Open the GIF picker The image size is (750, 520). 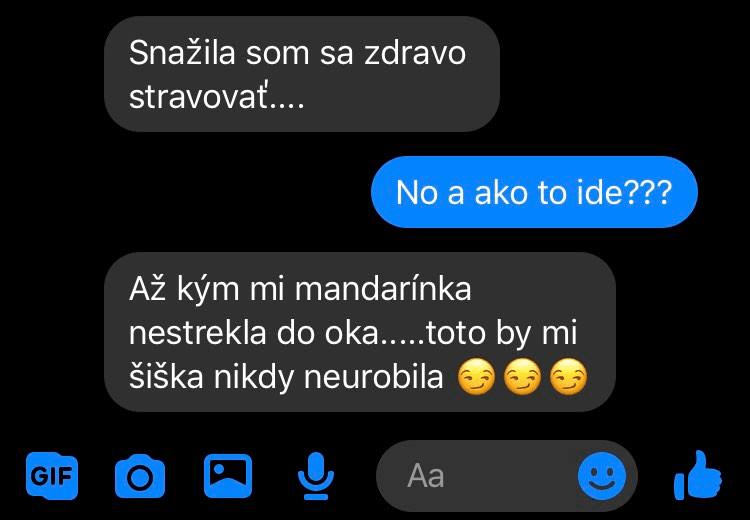[x=52, y=476]
